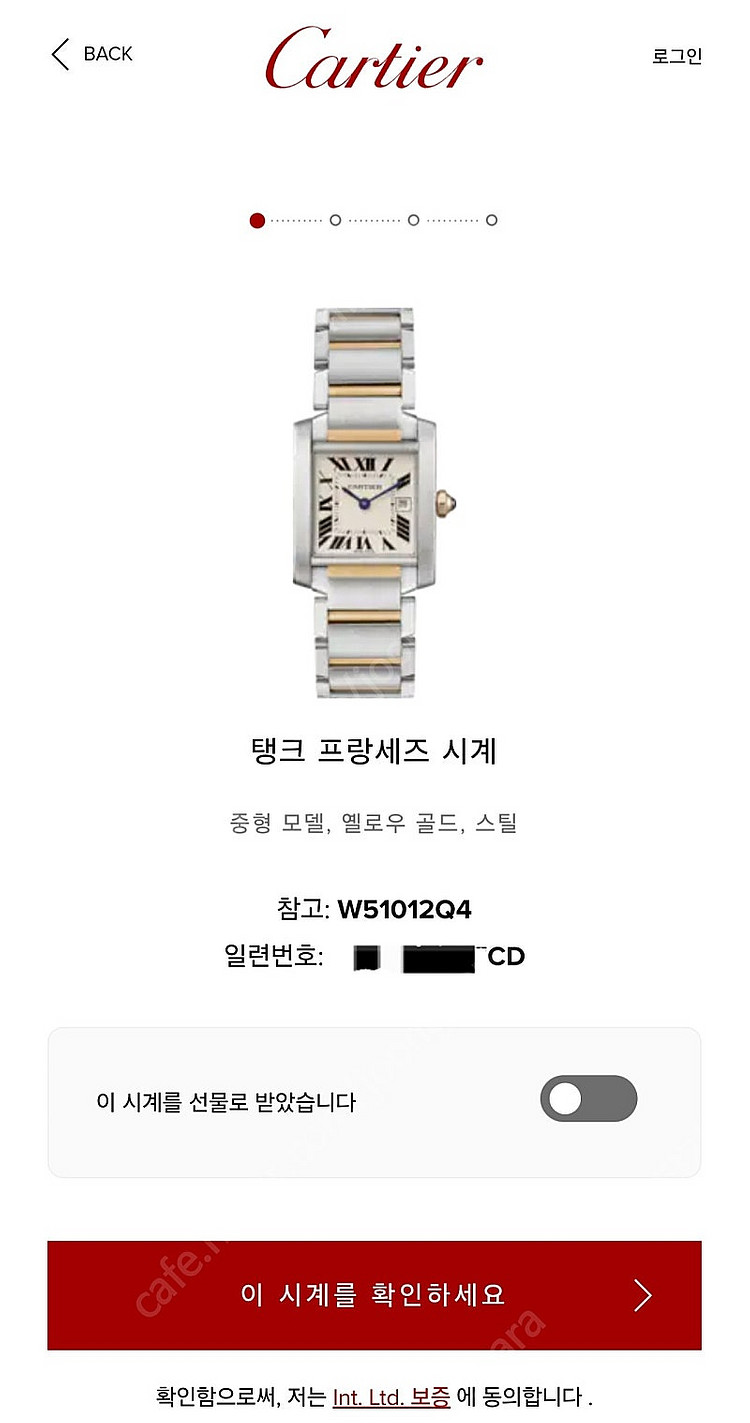The image size is (750, 1423).
Task: Enable the '이 시계를 선물로 받았습니다' toggle
Action: pos(588,1098)
